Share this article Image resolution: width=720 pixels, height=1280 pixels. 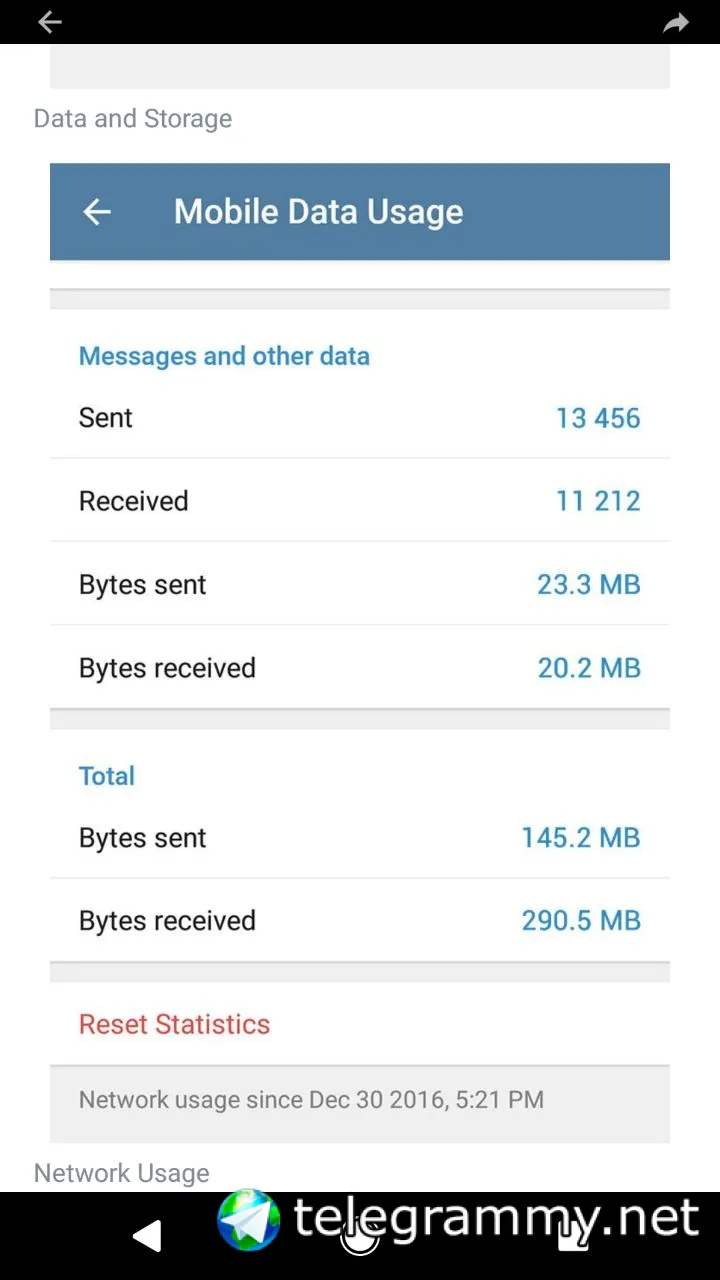[676, 22]
